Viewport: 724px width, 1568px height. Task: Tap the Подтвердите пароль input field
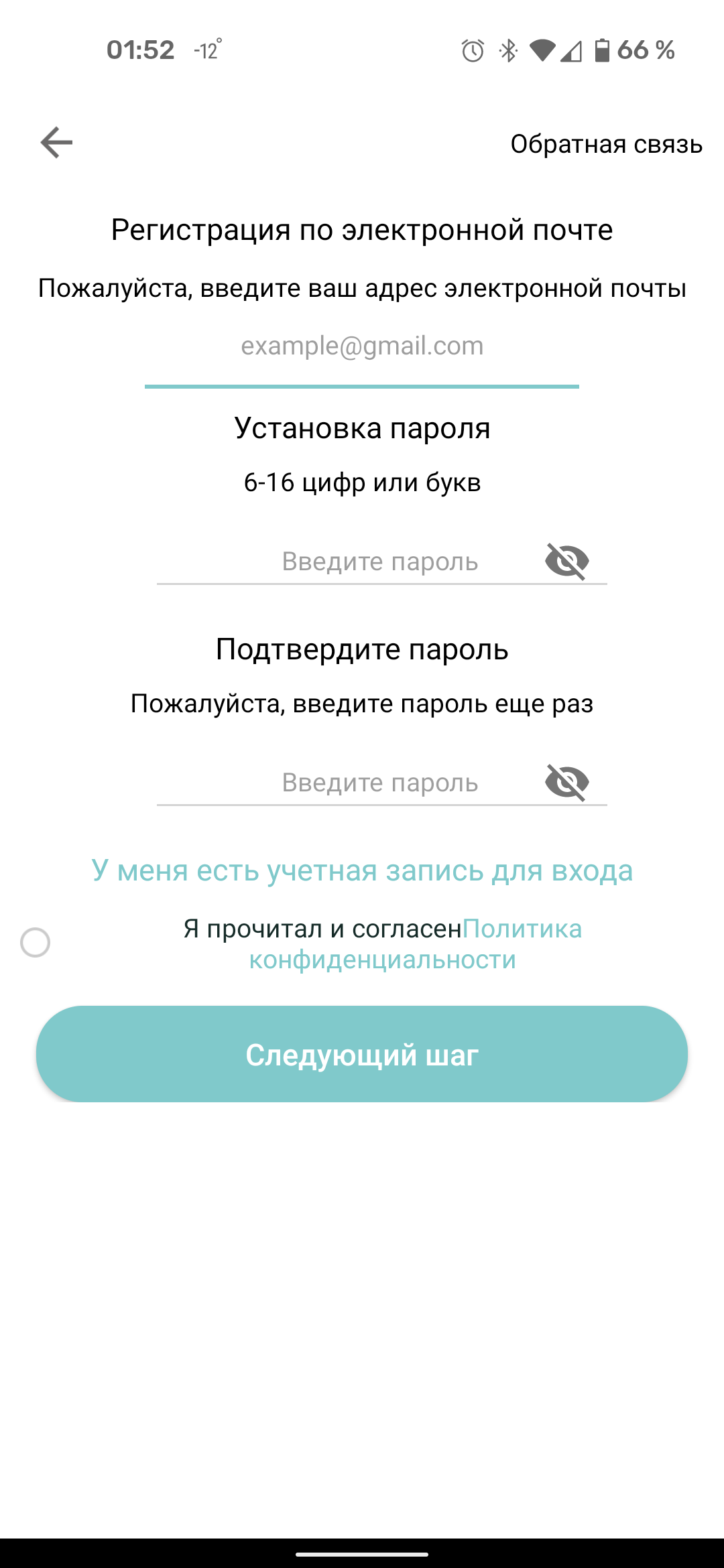point(349,783)
